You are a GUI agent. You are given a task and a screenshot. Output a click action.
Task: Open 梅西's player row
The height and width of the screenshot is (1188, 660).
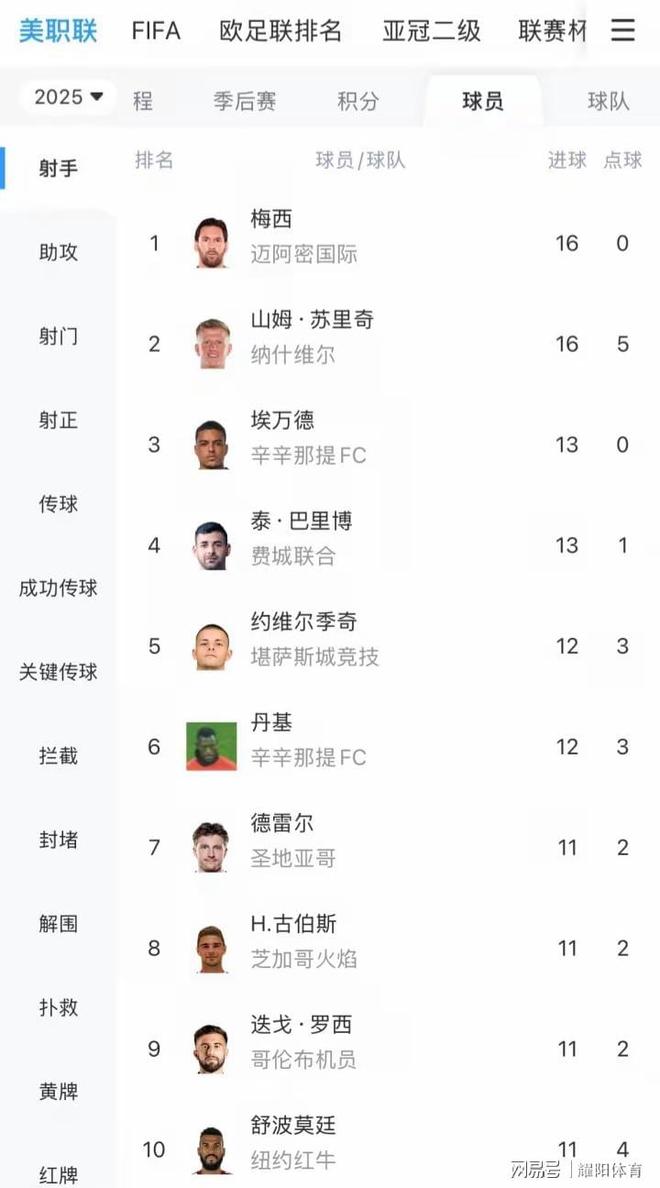[271, 219]
